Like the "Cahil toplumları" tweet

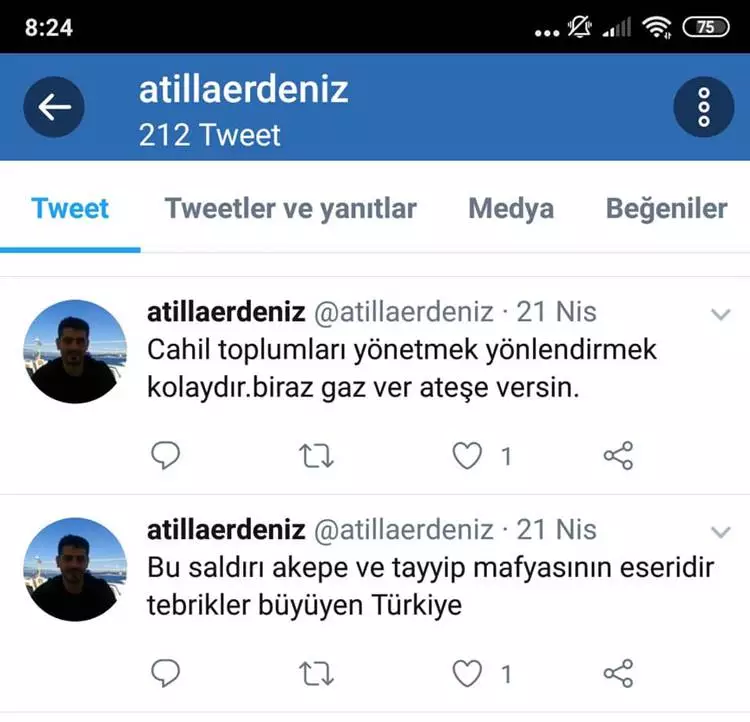(467, 457)
